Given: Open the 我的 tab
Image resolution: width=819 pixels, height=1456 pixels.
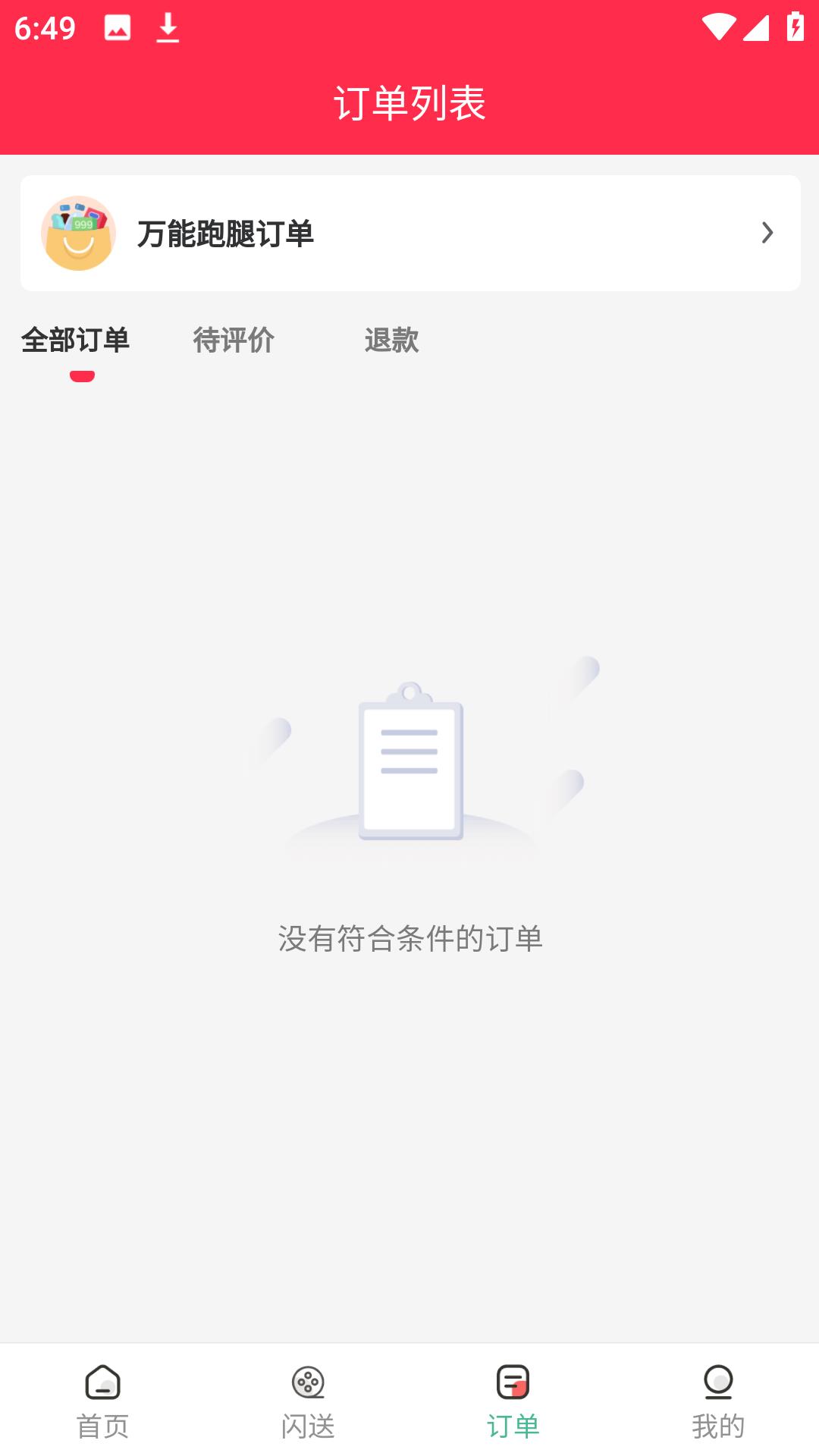Looking at the screenshot, I should tap(717, 1401).
